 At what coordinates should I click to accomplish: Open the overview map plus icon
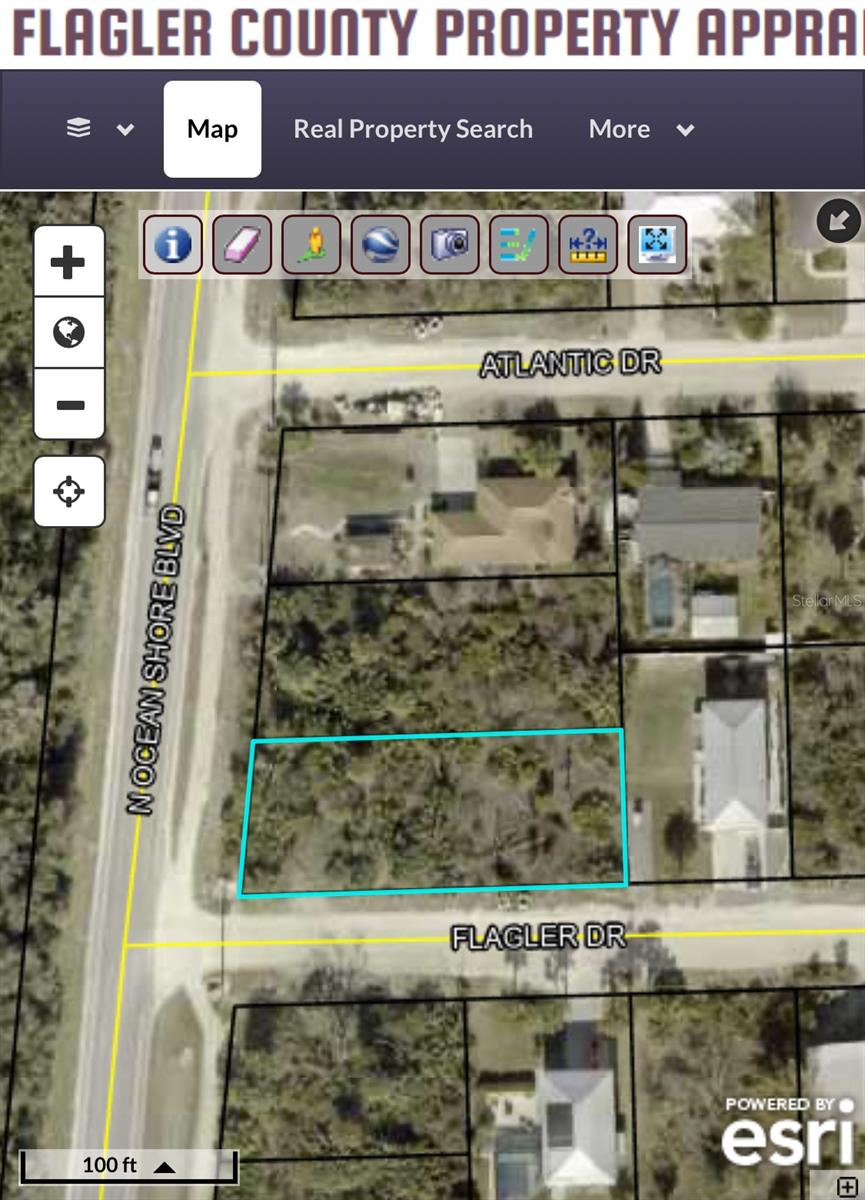point(846,1186)
